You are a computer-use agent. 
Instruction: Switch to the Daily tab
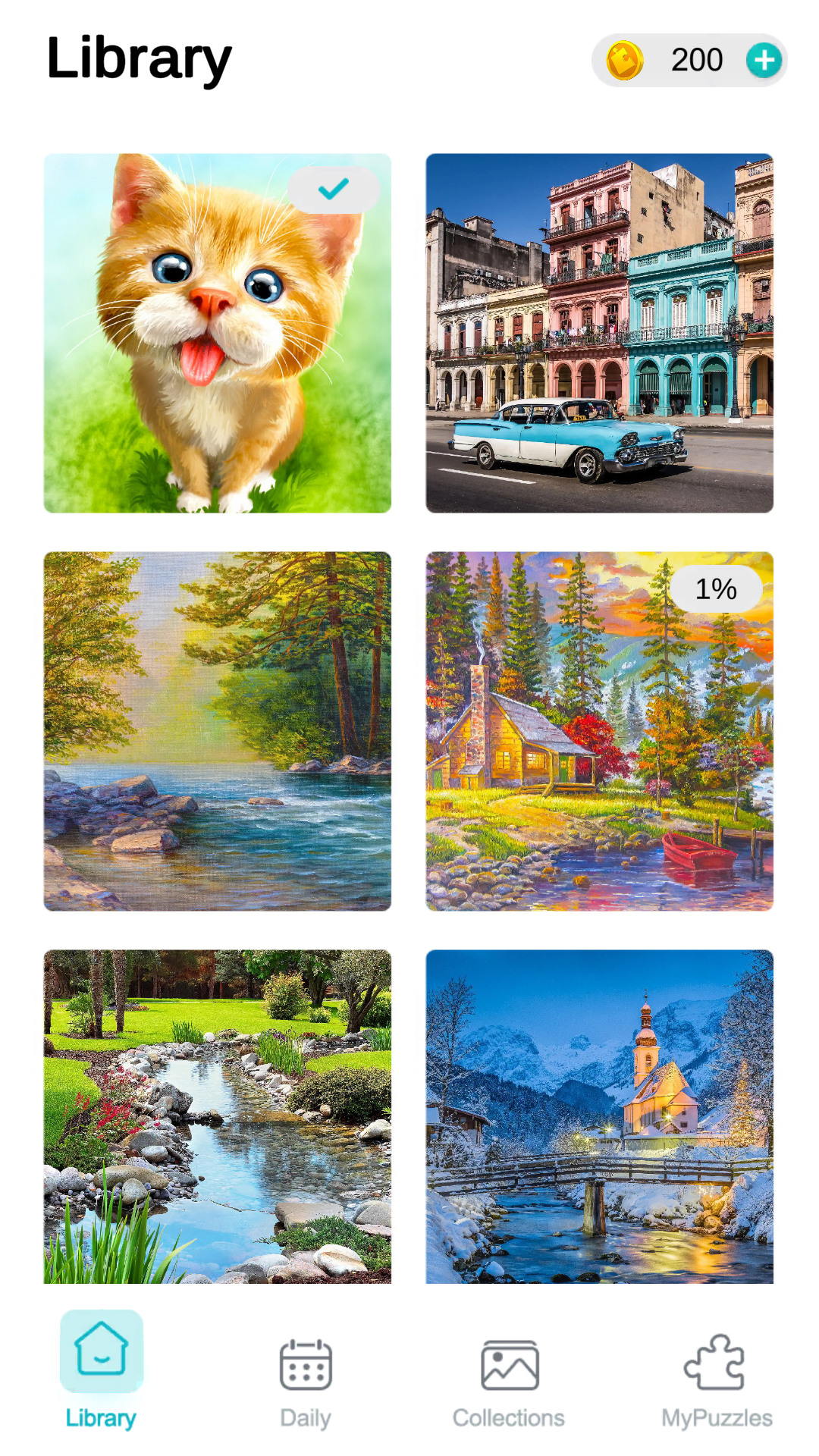[x=306, y=1382]
